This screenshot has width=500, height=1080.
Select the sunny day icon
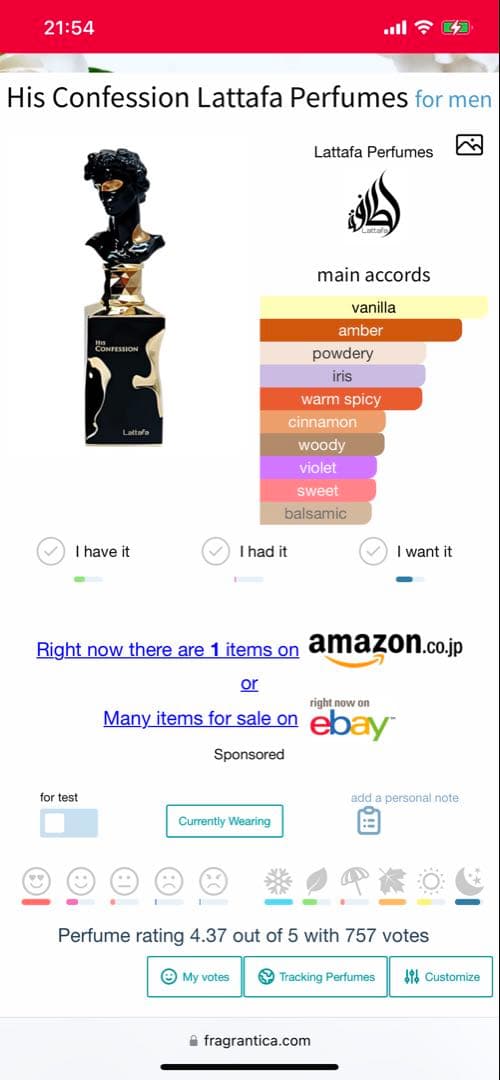click(x=430, y=881)
